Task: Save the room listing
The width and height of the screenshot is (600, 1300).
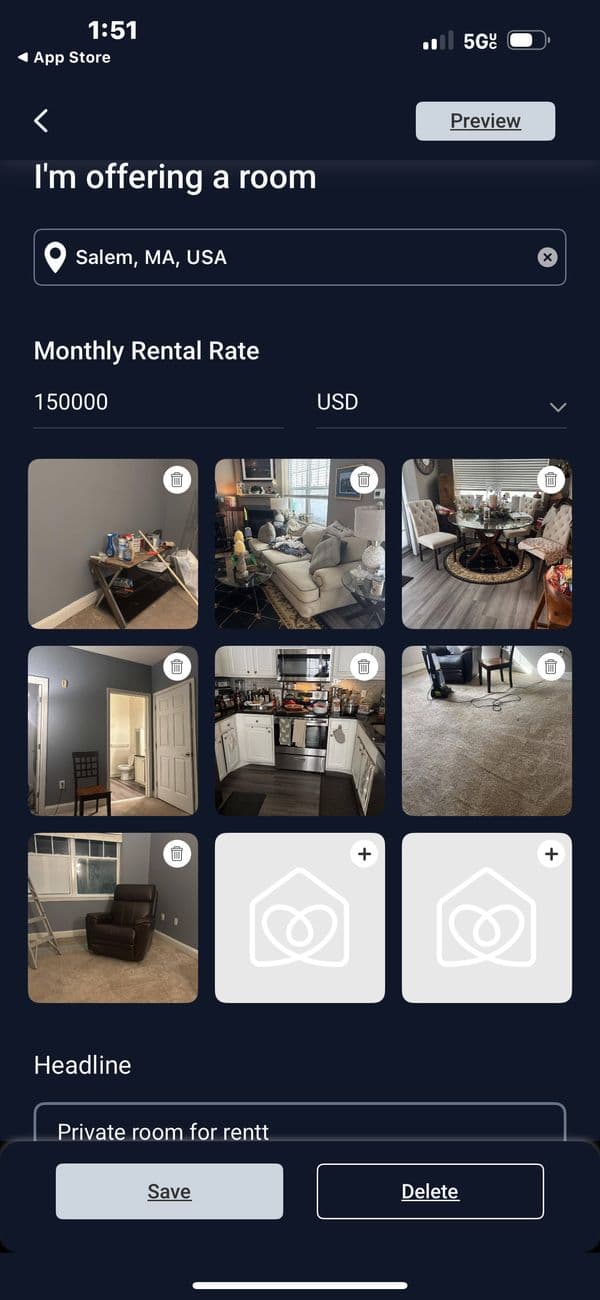Action: [169, 1191]
